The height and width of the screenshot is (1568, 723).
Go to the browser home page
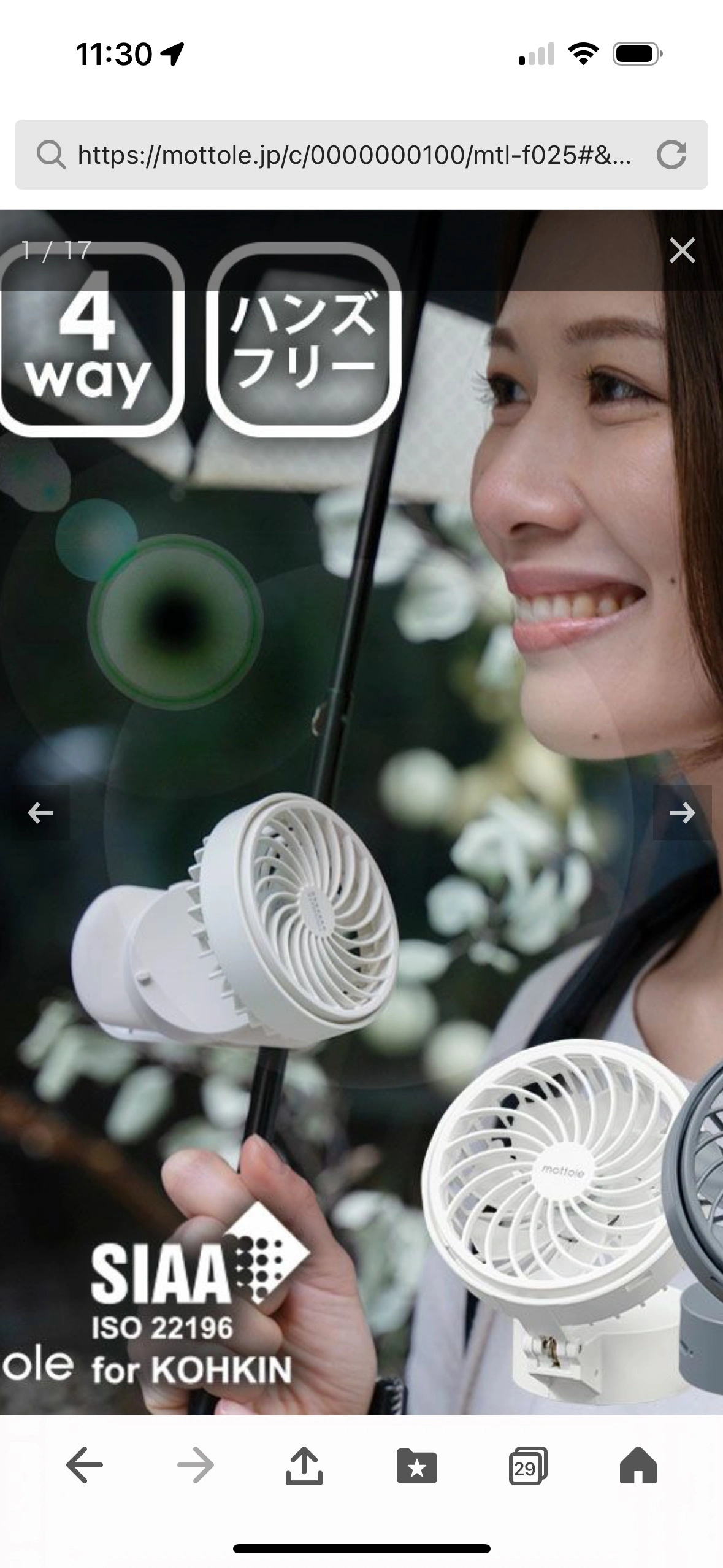(x=638, y=1466)
